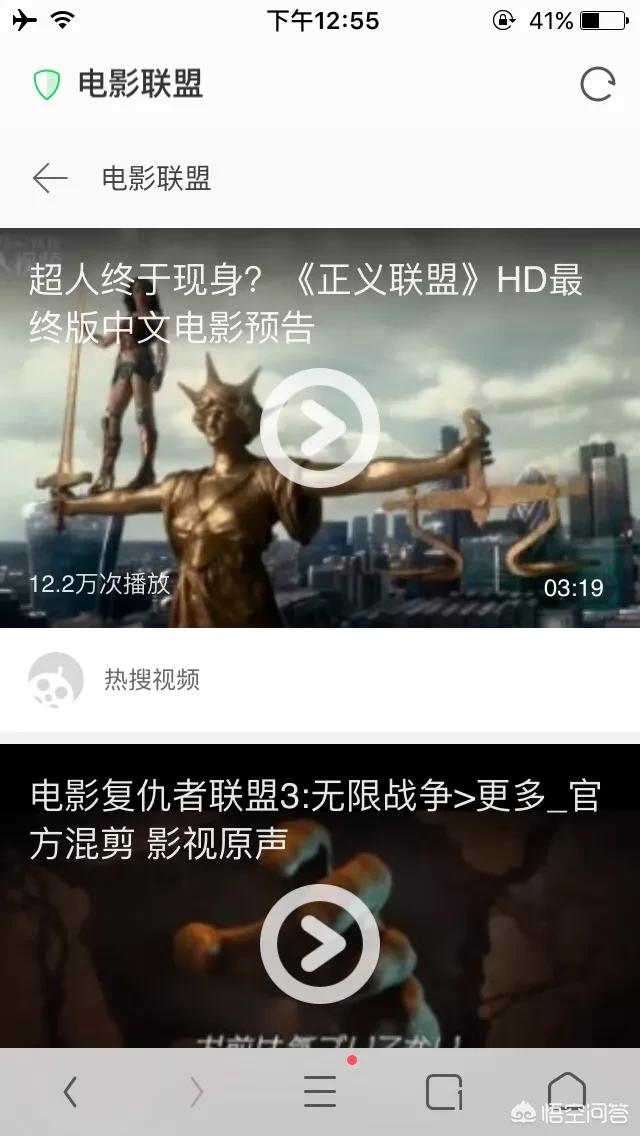The image size is (640, 1136).
Task: Open the tabs switcher in bottom toolbar
Action: pyautogui.click(x=444, y=1091)
